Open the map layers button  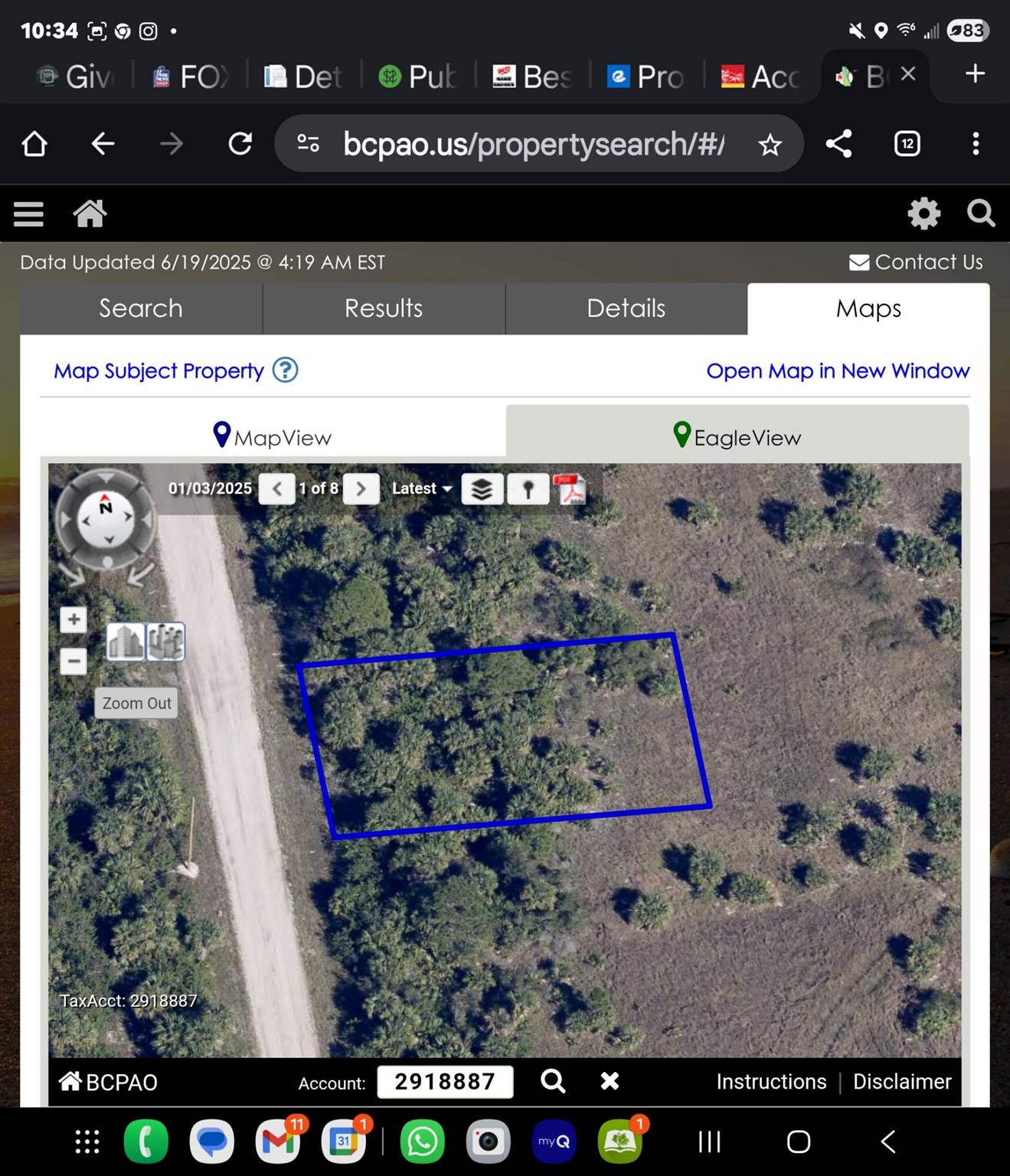click(482, 488)
